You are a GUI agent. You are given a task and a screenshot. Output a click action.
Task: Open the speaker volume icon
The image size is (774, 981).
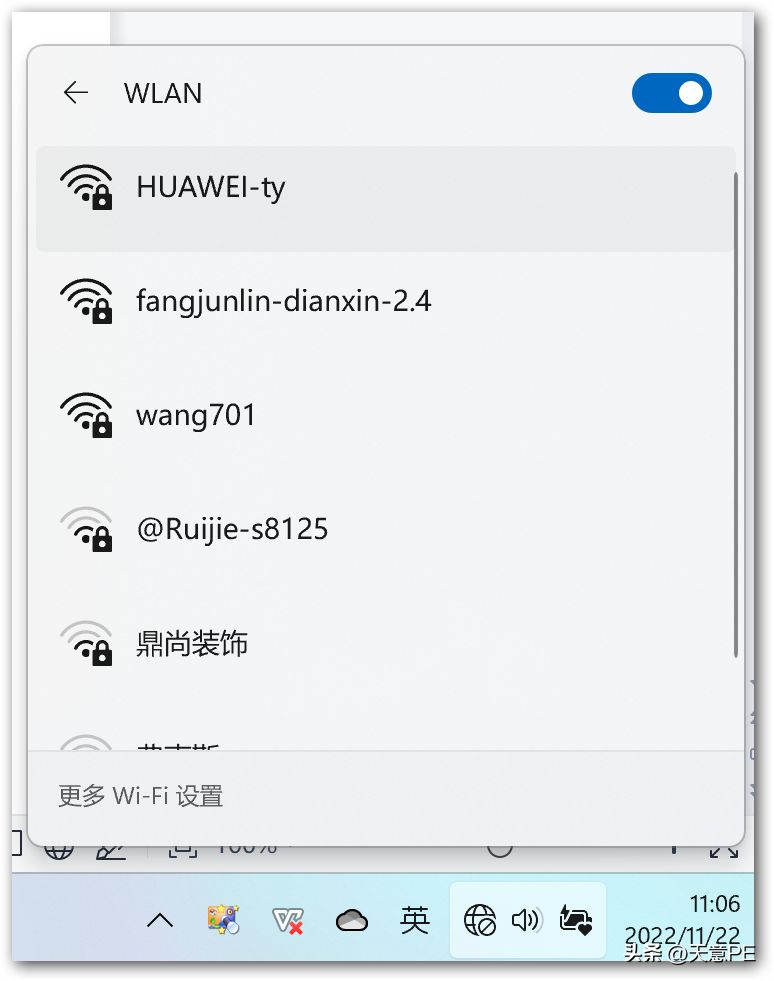(x=526, y=920)
